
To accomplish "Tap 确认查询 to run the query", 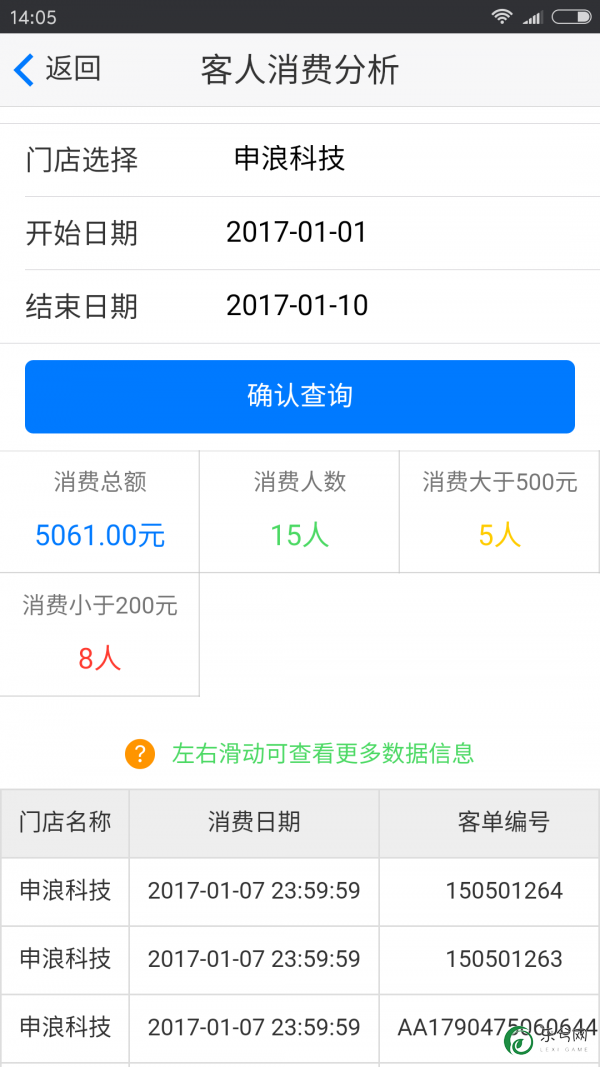I will click(x=300, y=397).
